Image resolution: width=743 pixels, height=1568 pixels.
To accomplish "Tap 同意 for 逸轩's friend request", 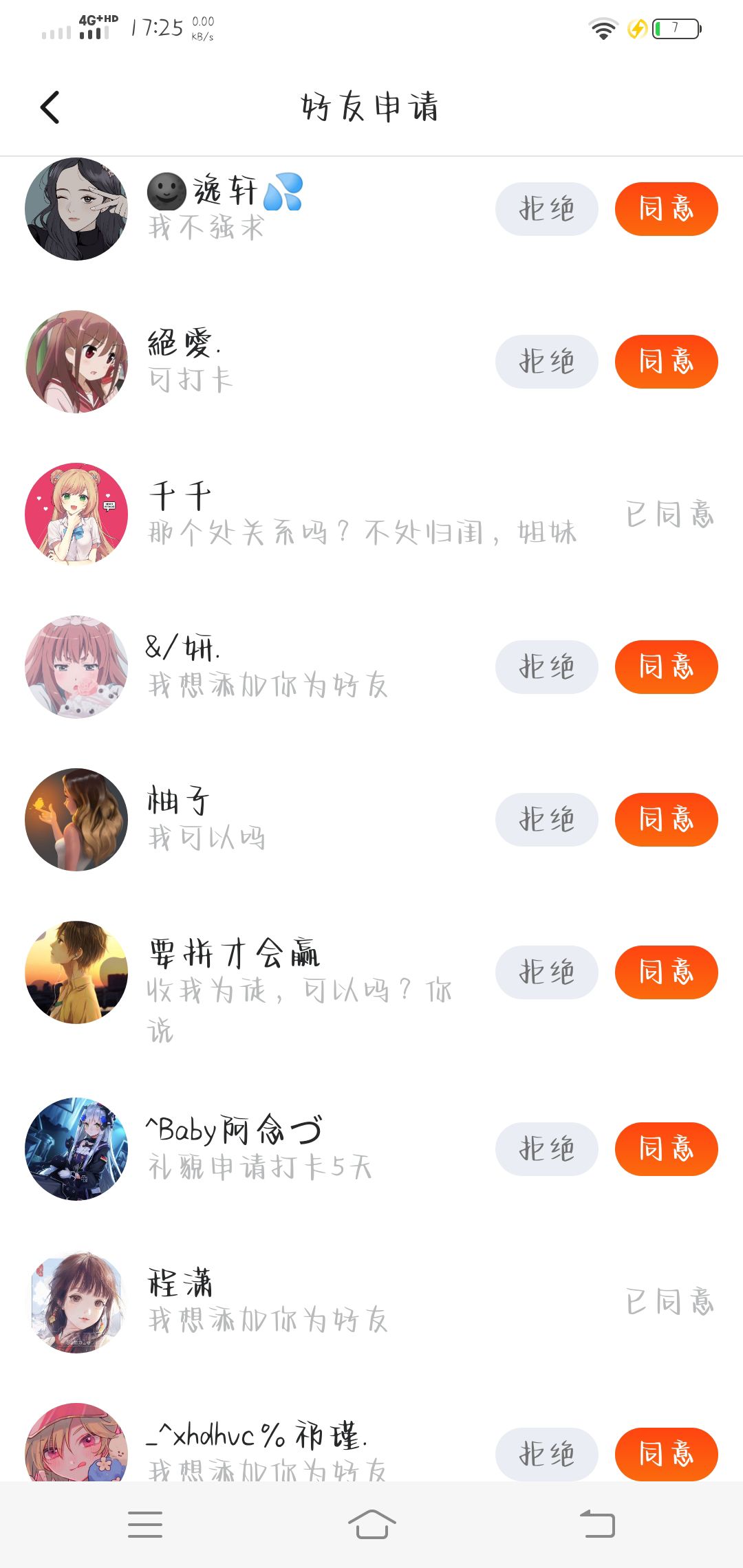I will [x=666, y=209].
